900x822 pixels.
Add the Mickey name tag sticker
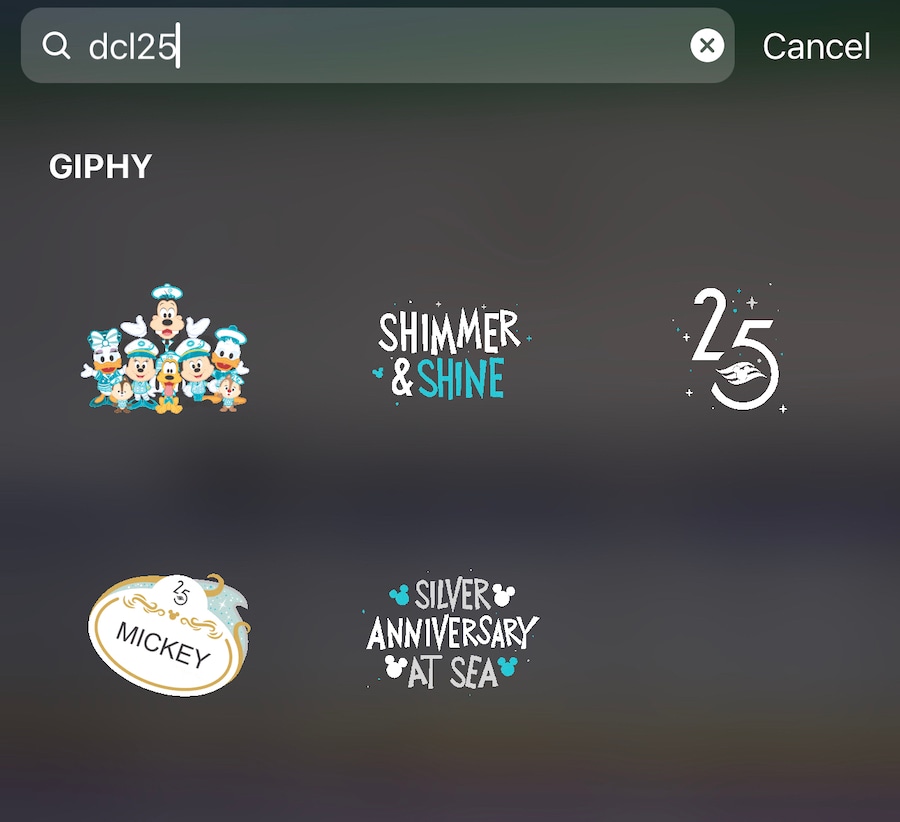tap(168, 635)
